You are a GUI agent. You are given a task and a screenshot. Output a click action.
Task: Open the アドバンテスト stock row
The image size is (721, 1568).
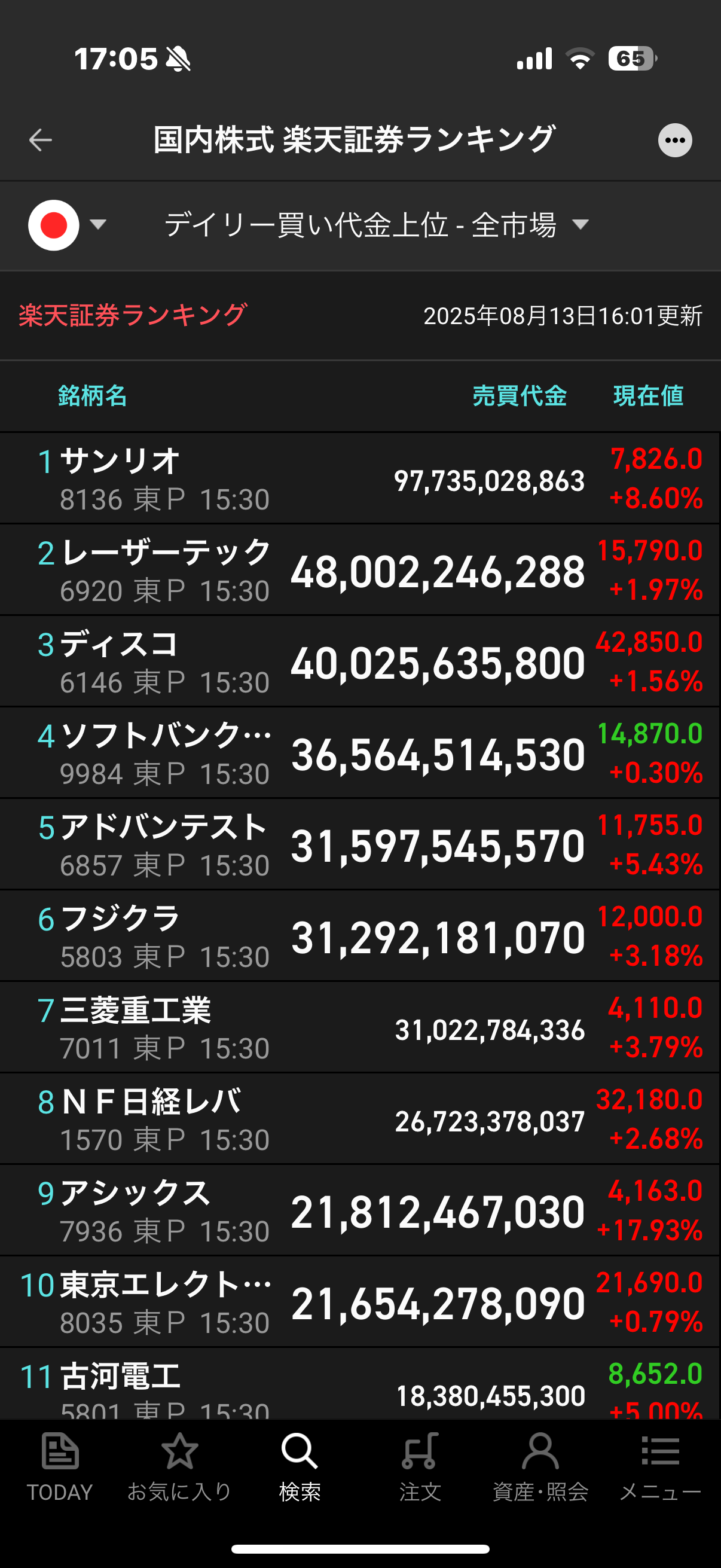(x=360, y=844)
